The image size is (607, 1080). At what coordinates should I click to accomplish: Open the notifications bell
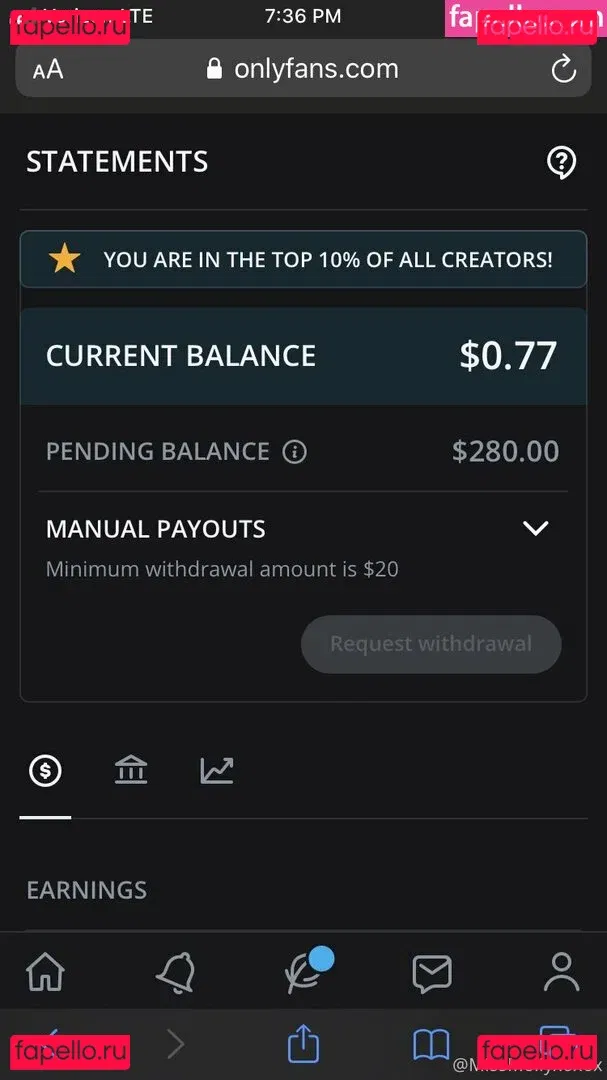pos(175,972)
